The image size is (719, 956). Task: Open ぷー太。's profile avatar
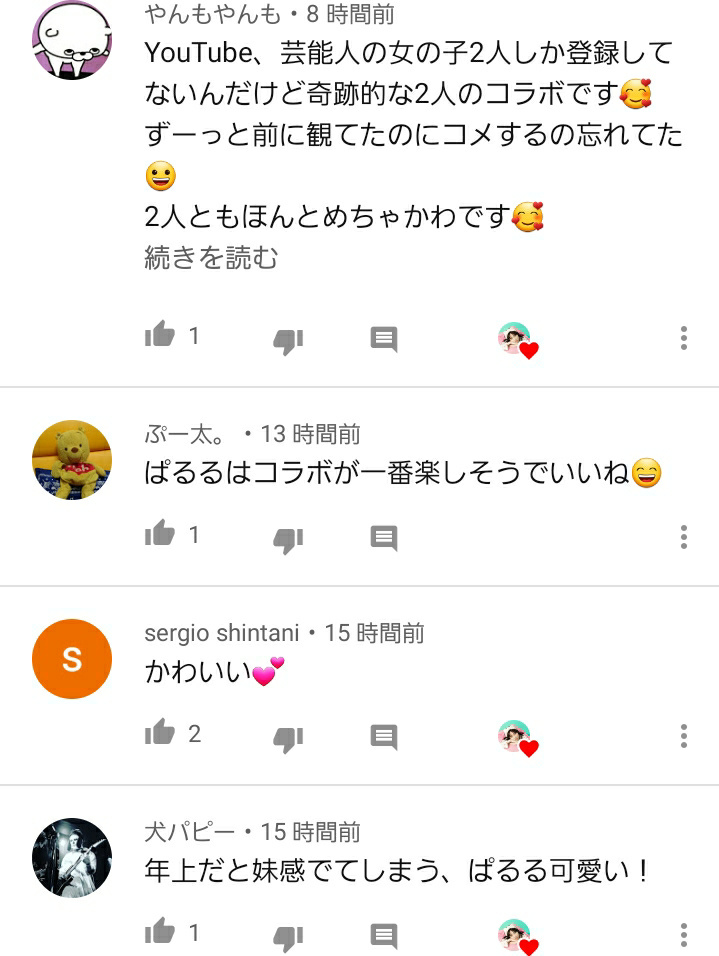click(x=71, y=459)
